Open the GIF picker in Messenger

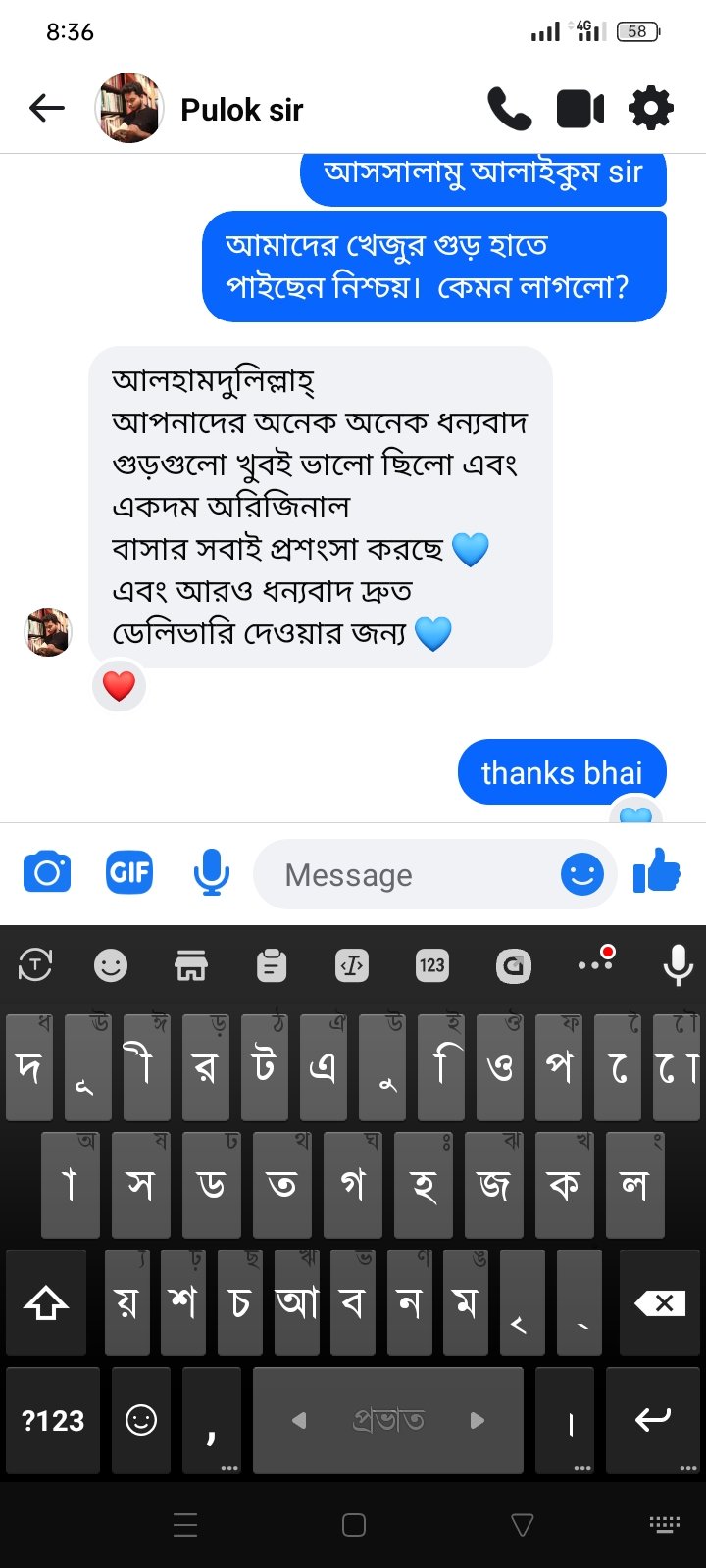pyautogui.click(x=128, y=873)
